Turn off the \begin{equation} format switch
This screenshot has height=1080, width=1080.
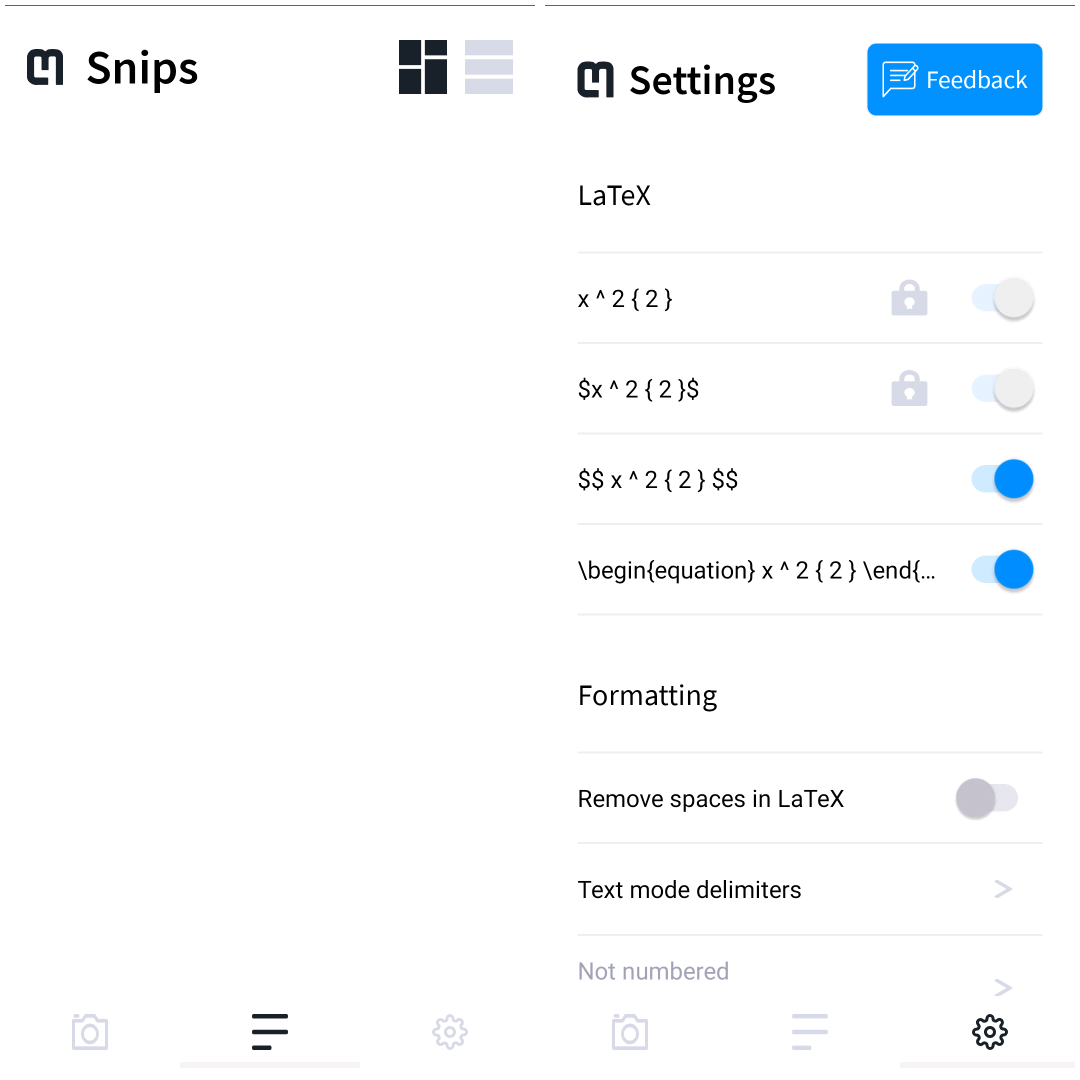(1002, 570)
